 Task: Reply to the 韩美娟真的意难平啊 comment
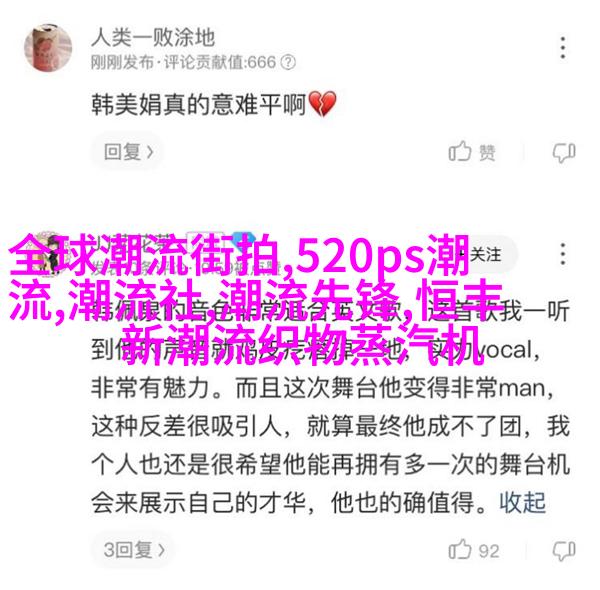126,152
